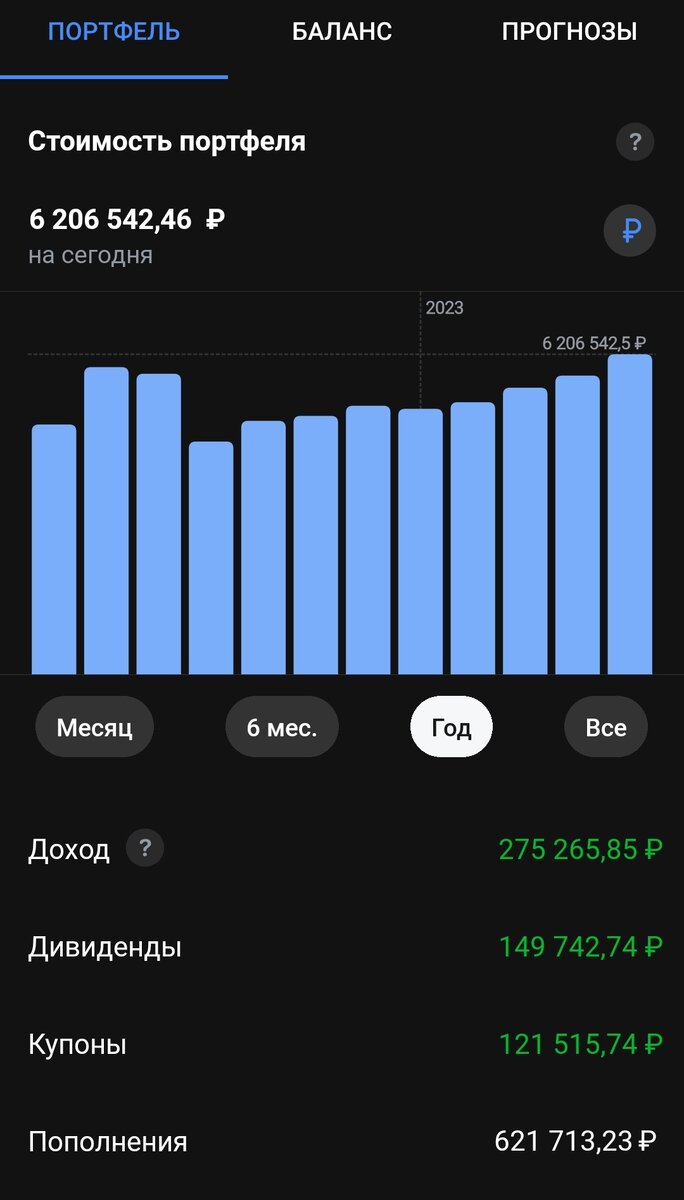The width and height of the screenshot is (684, 1200).
Task: Open help for Стоимость портфеля
Action: [x=635, y=142]
